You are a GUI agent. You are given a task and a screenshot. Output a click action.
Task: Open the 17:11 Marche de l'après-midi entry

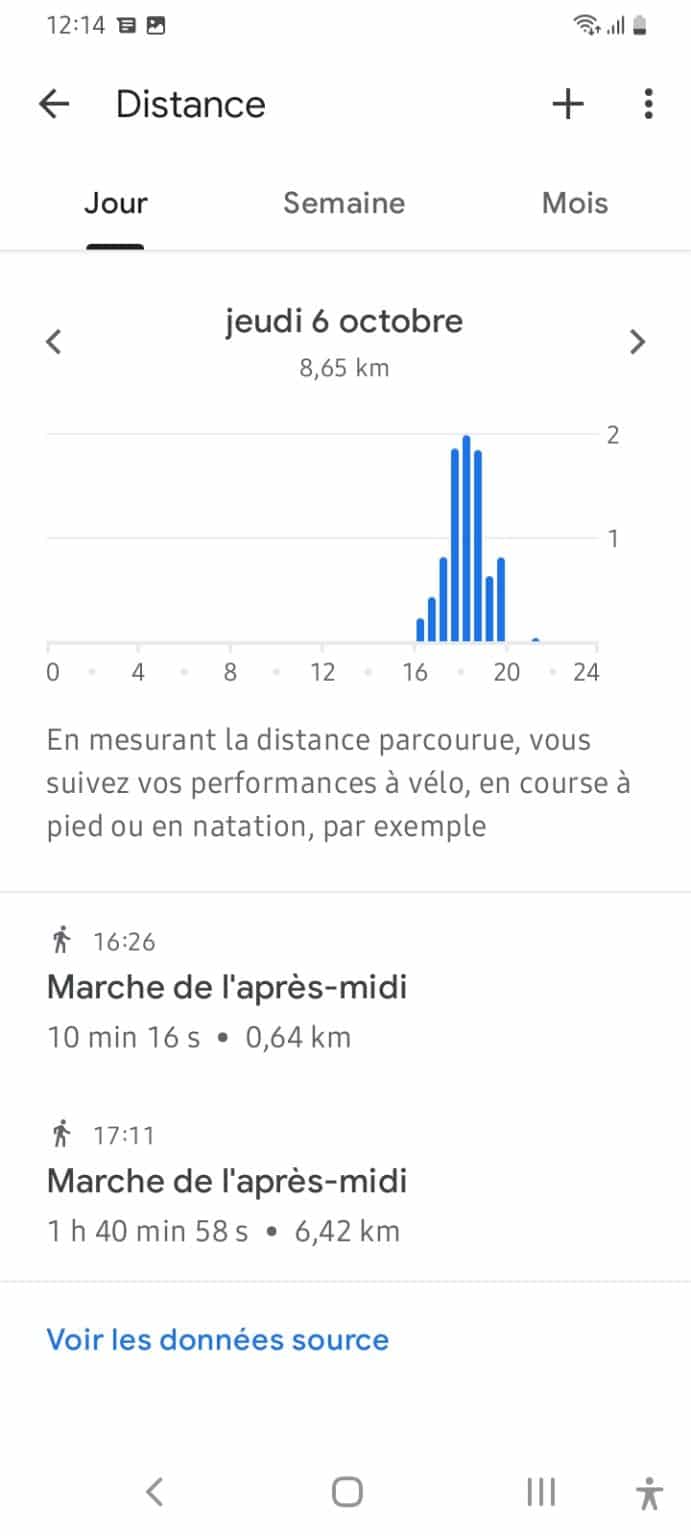tap(345, 1183)
